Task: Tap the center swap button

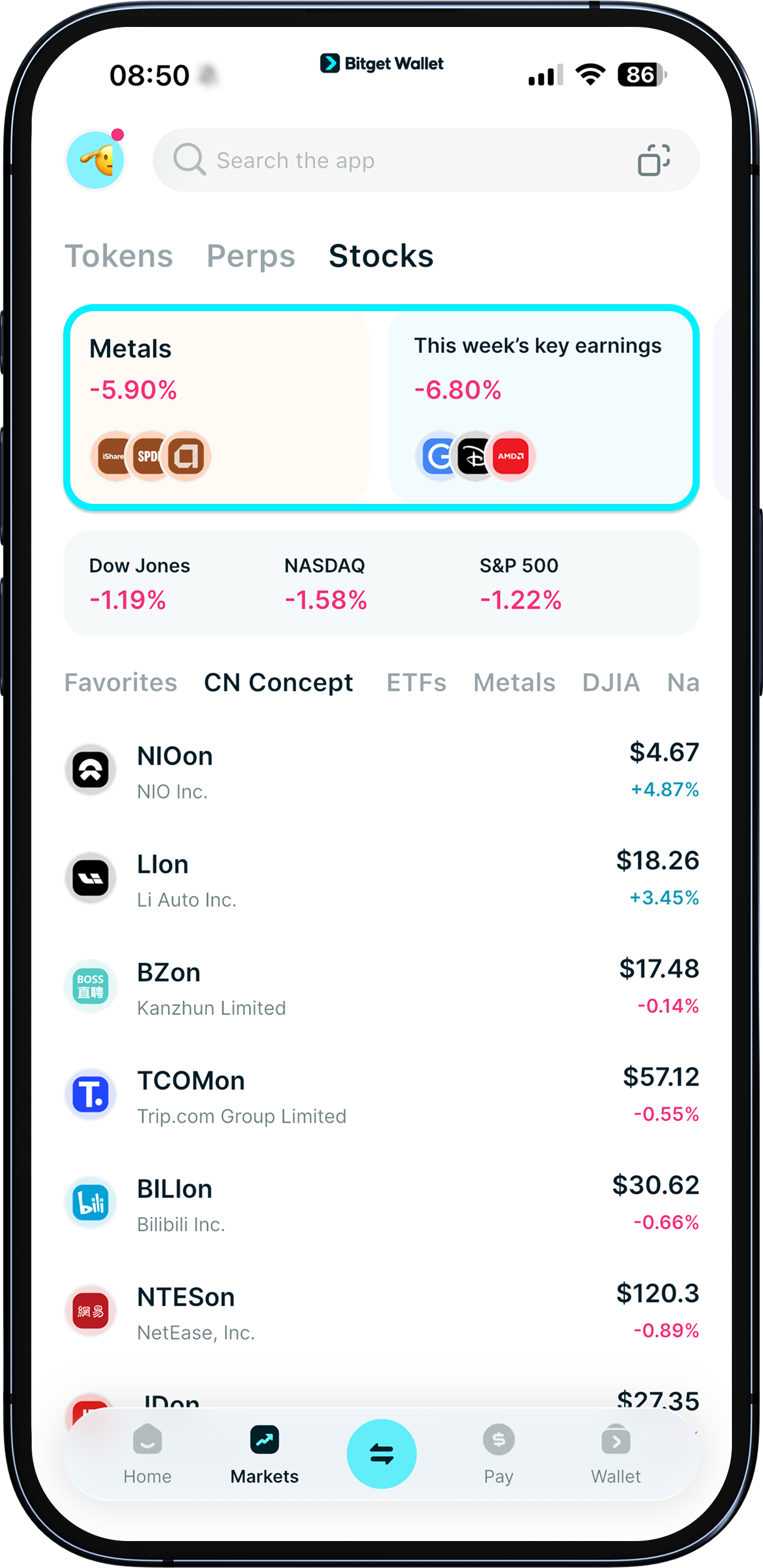Action: [x=381, y=1454]
